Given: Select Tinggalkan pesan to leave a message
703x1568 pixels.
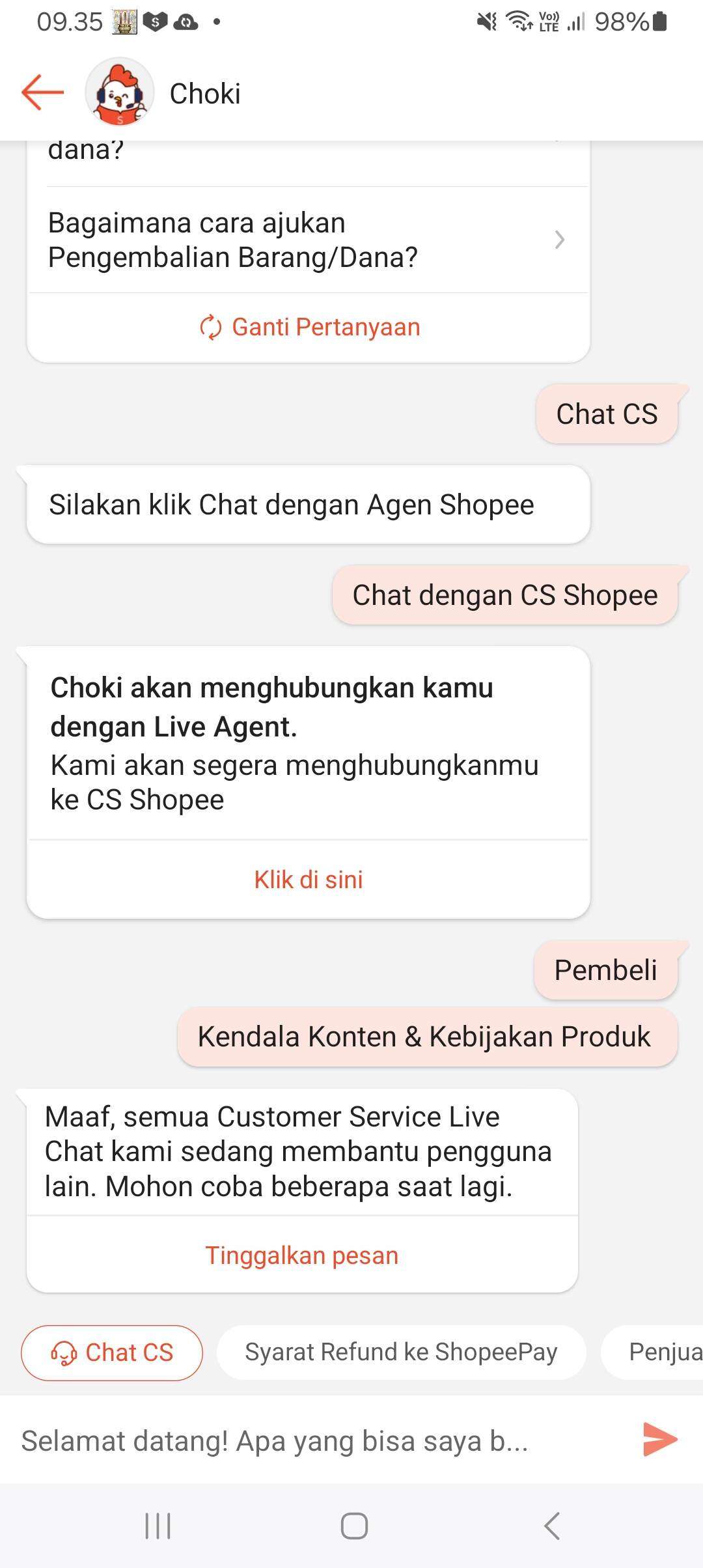Looking at the screenshot, I should (302, 1255).
